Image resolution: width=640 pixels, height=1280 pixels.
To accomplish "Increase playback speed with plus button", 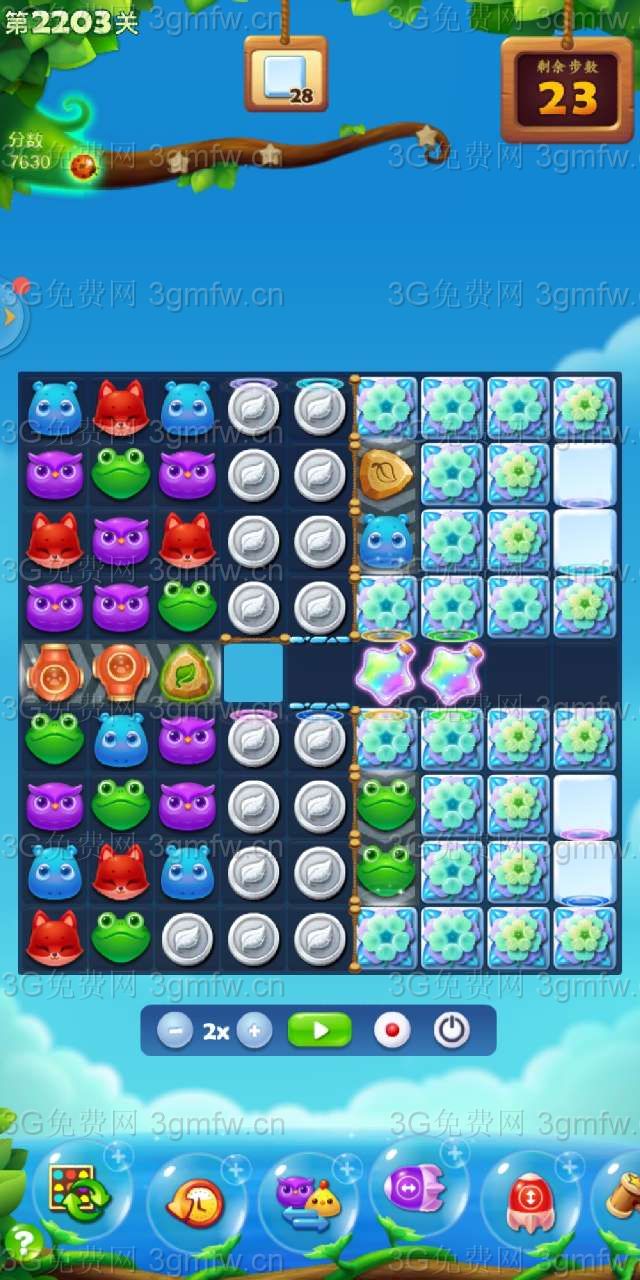I will pos(254,1031).
